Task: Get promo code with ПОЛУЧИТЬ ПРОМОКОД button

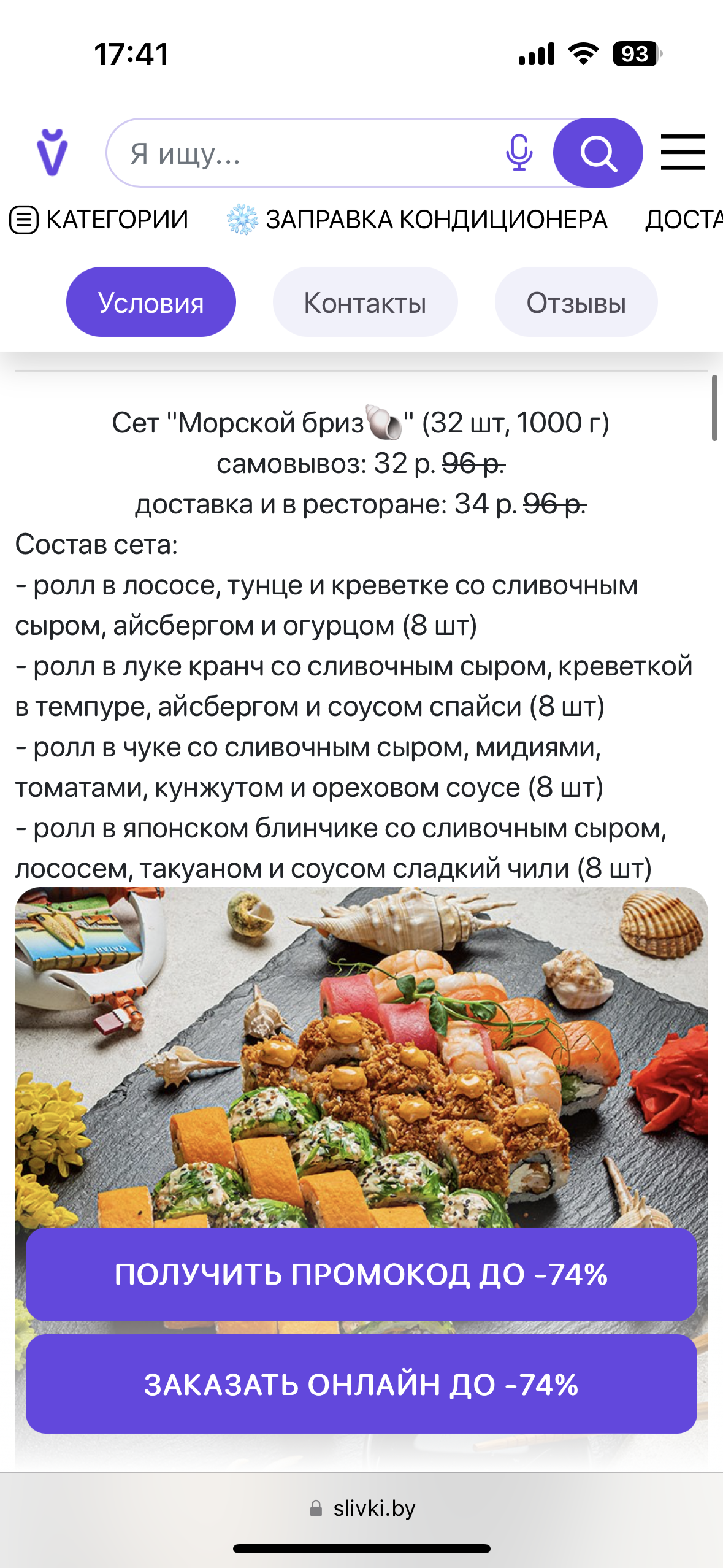Action: (x=361, y=1274)
